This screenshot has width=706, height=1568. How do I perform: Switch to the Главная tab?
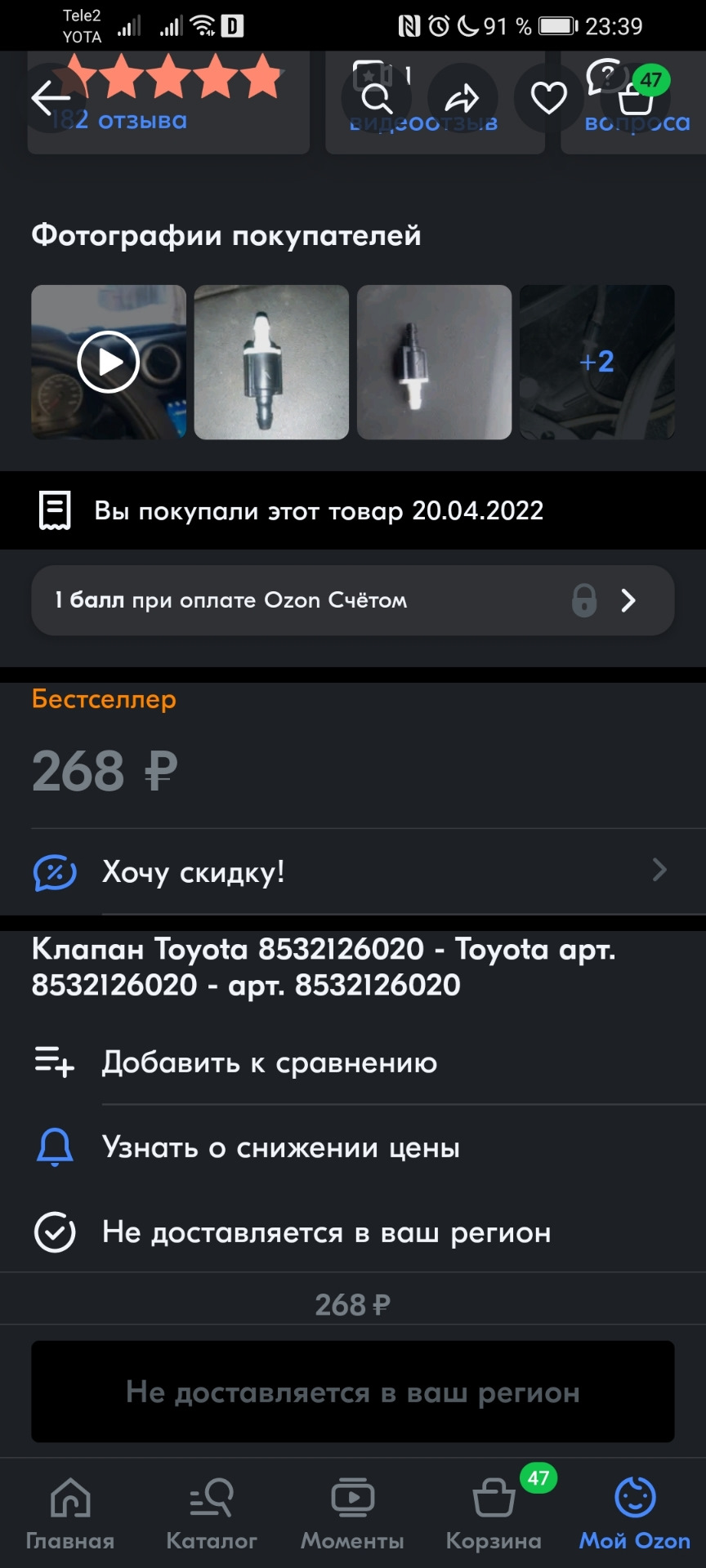click(x=70, y=1513)
